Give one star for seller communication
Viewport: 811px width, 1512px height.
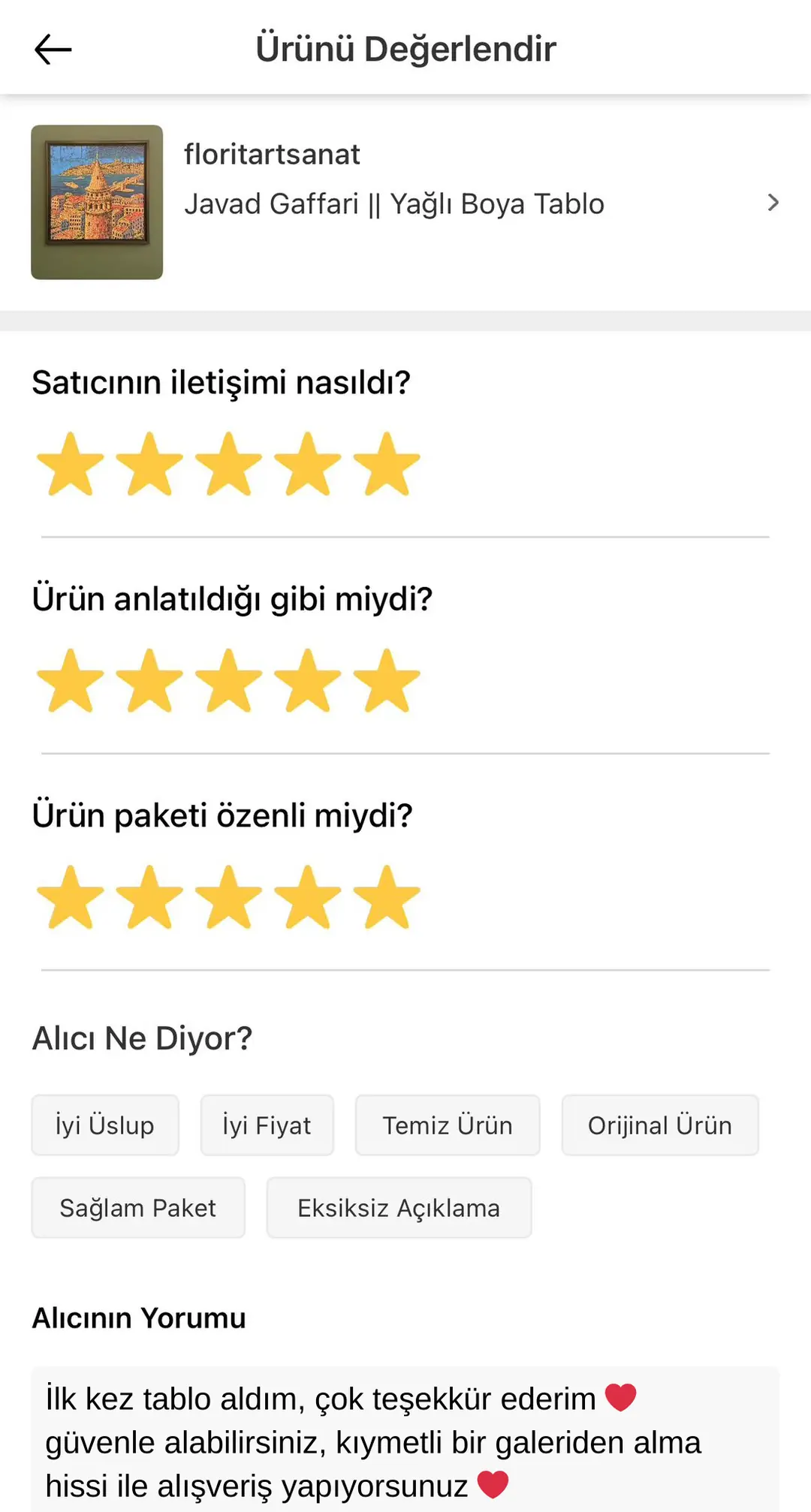tap(71, 465)
